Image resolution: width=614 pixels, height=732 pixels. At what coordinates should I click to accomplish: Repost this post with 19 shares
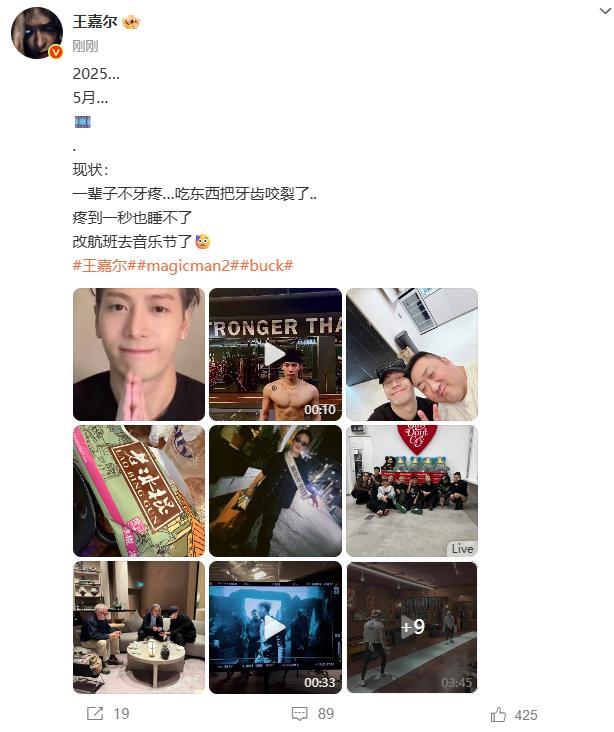tap(108, 714)
